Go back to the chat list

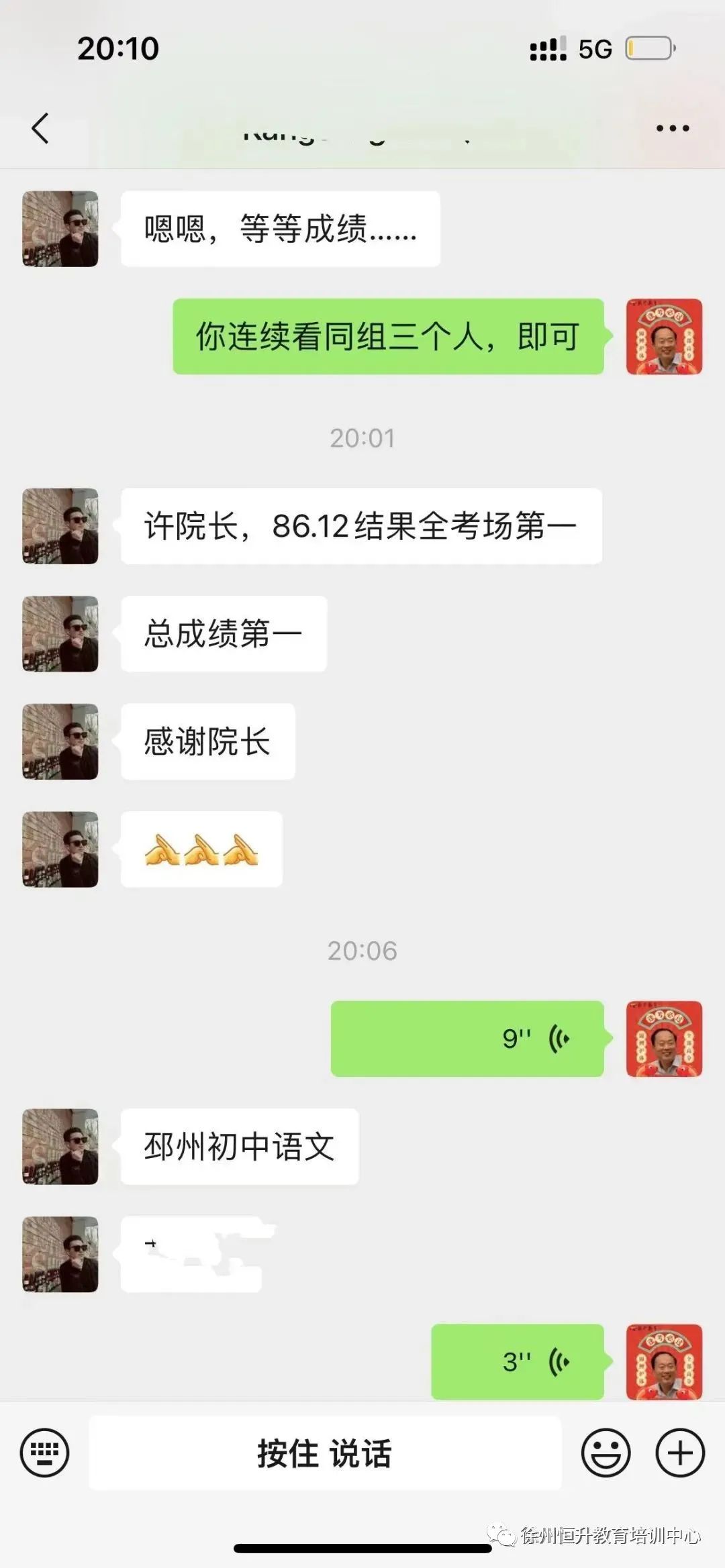pos(40,128)
